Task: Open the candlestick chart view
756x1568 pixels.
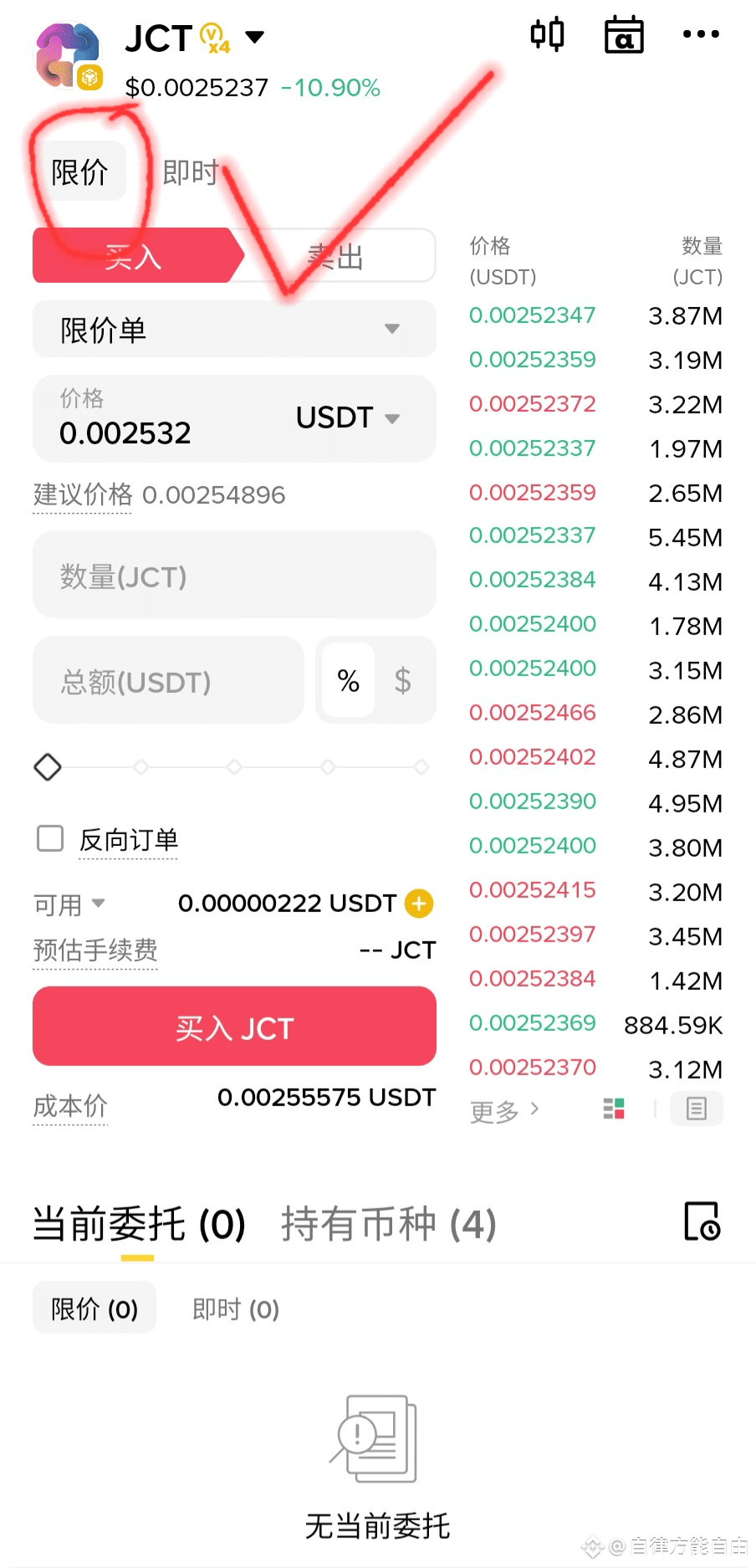Action: (548, 35)
